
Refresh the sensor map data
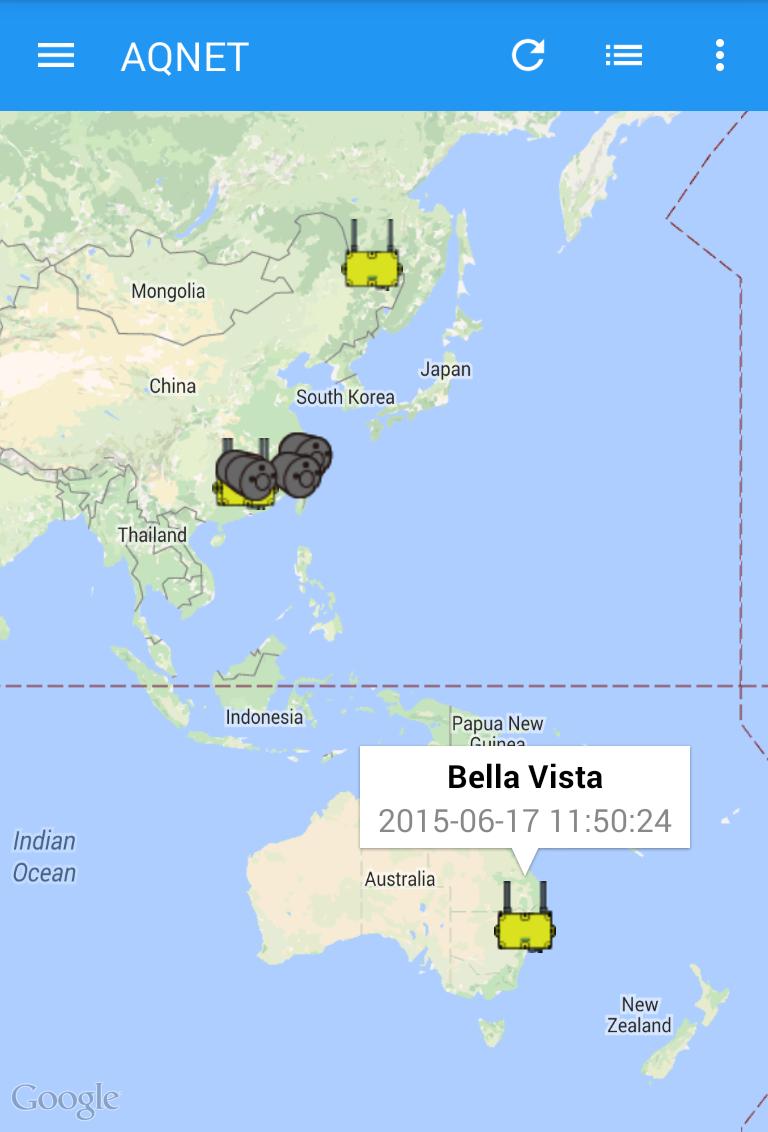[528, 55]
